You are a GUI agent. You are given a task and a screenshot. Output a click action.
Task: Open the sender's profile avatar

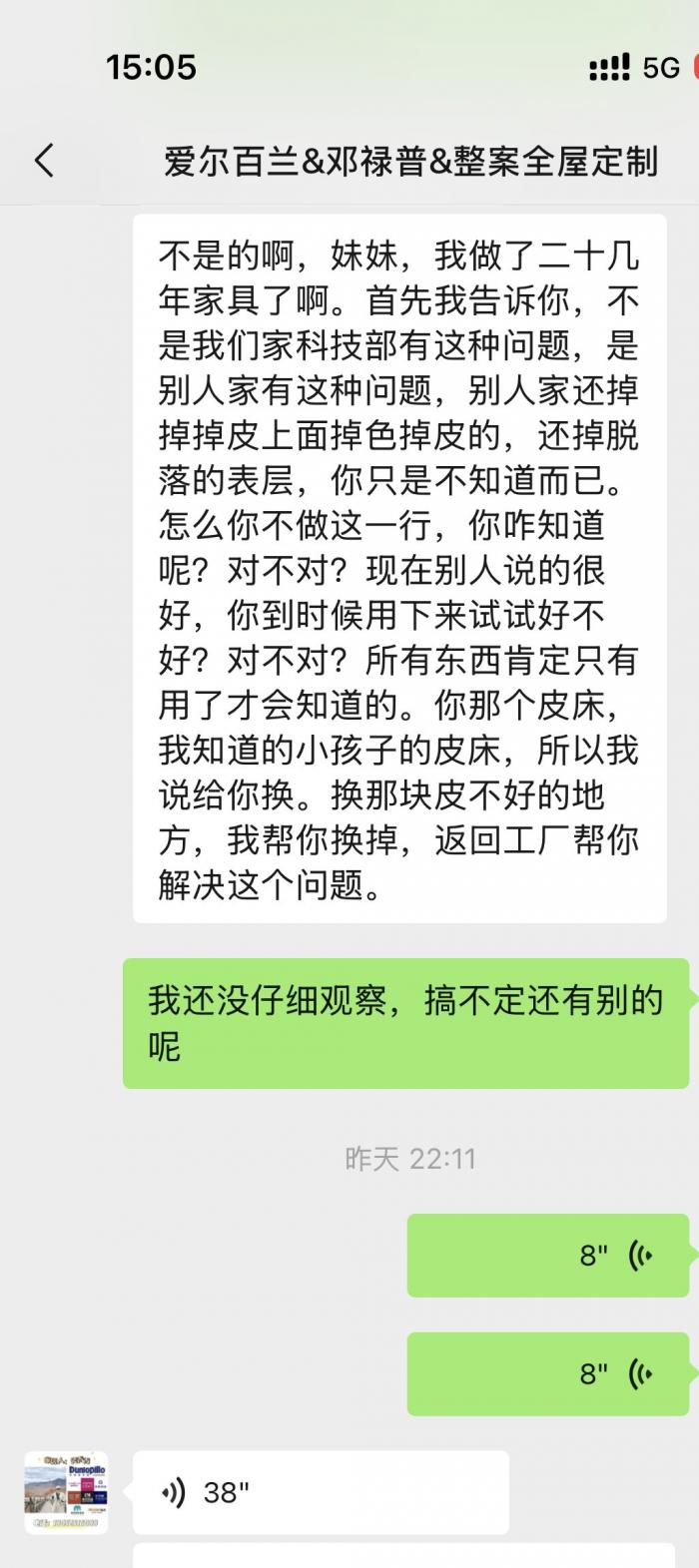66,1492
